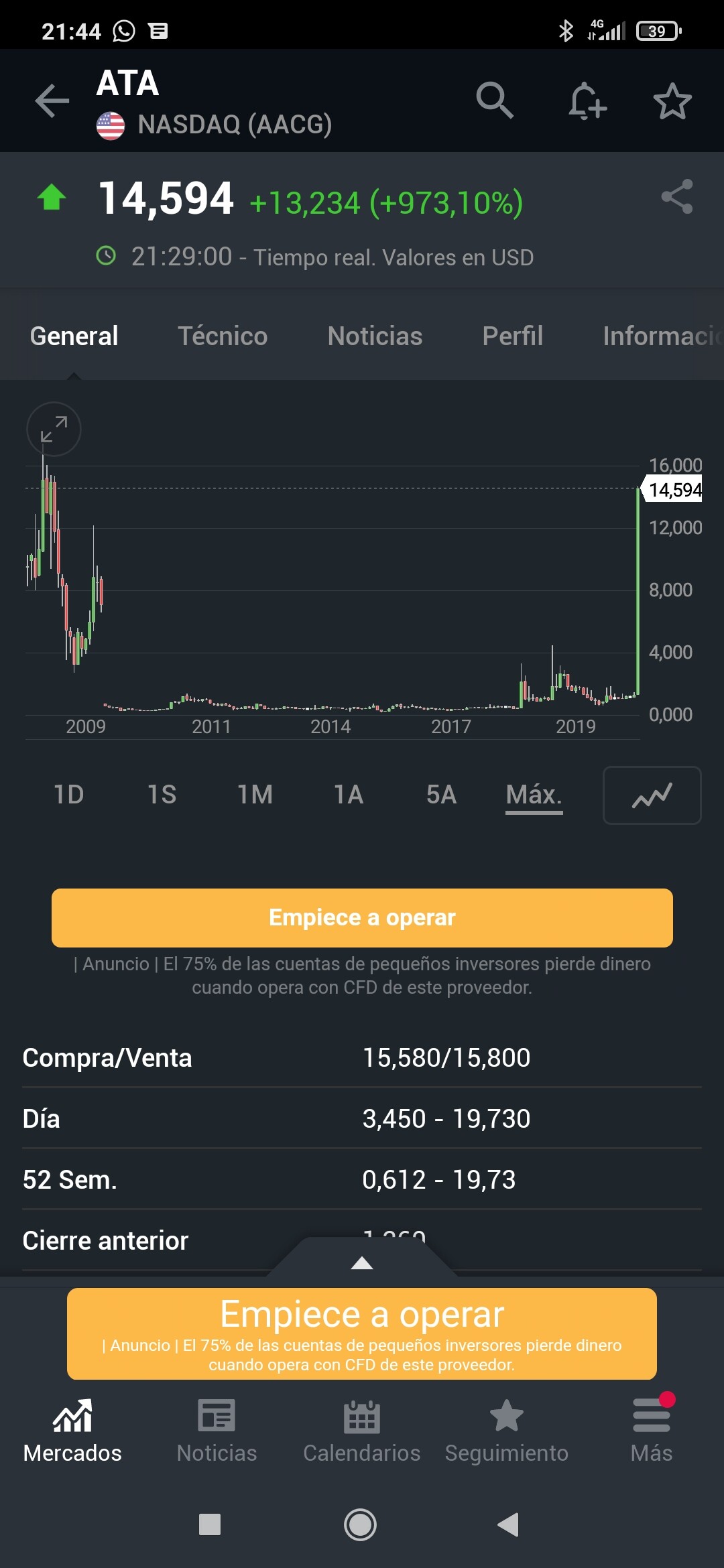The width and height of the screenshot is (724, 1568).
Task: Switch to the Técnico tab
Action: point(223,336)
